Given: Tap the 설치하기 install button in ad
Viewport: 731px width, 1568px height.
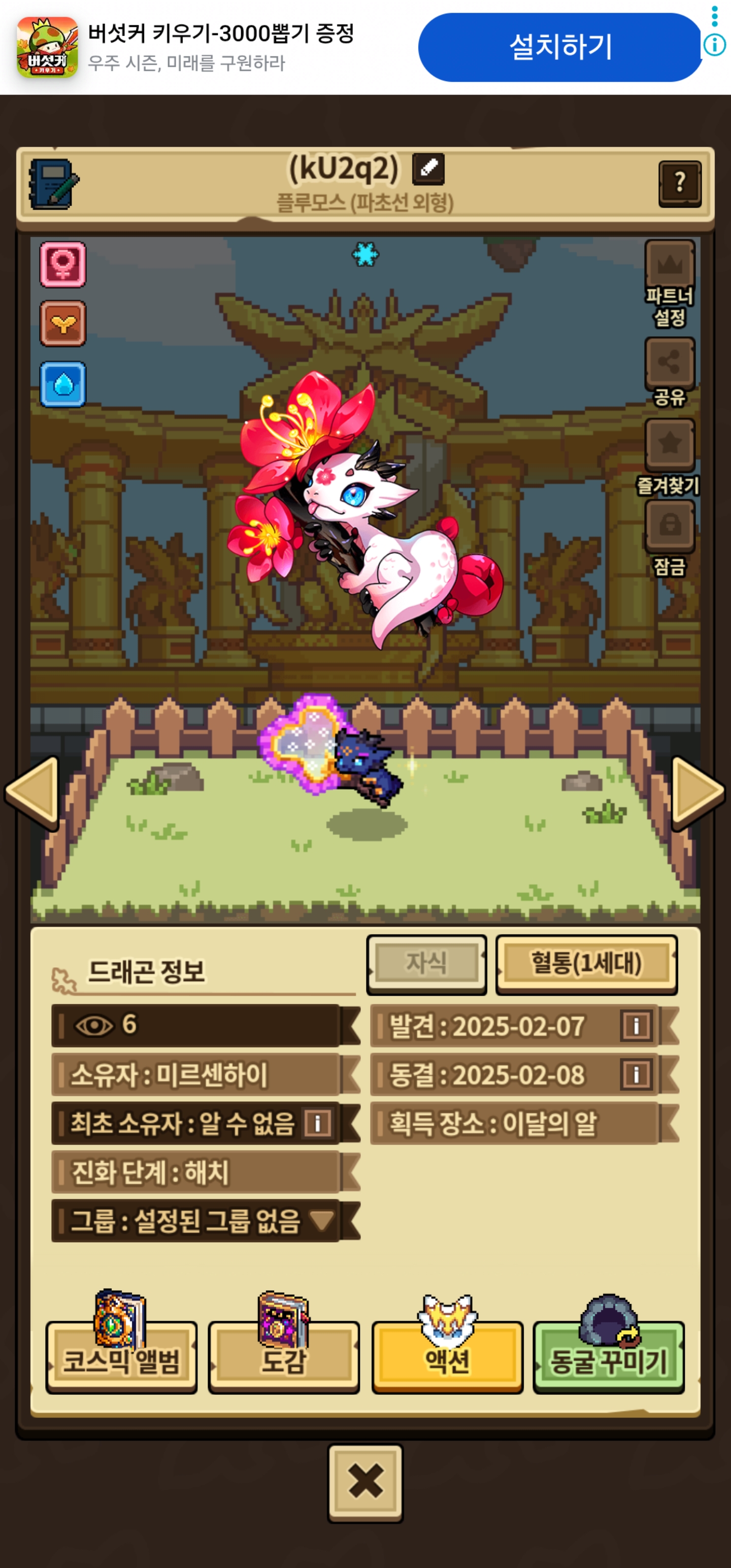Looking at the screenshot, I should click(x=559, y=47).
